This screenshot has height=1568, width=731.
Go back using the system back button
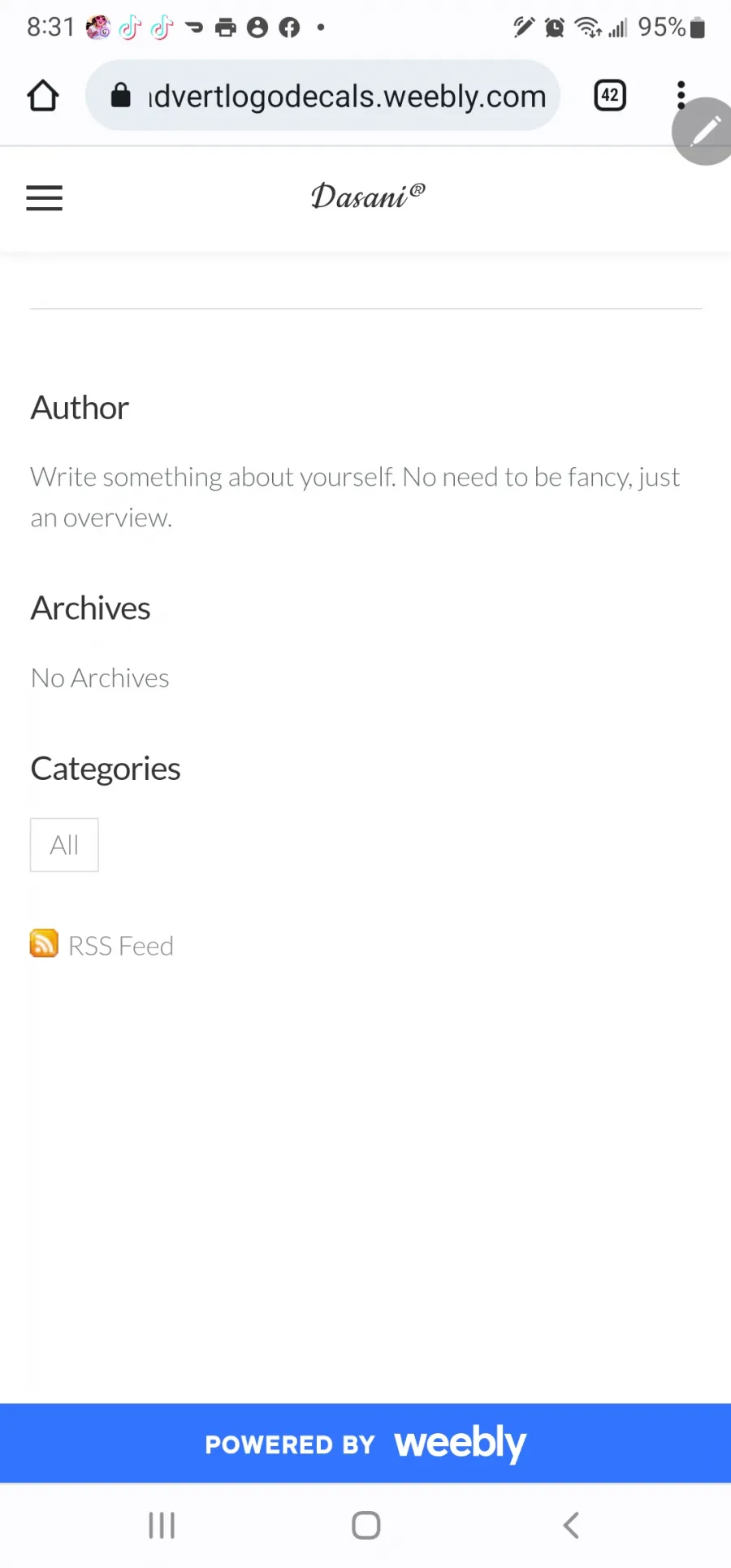tap(571, 1525)
